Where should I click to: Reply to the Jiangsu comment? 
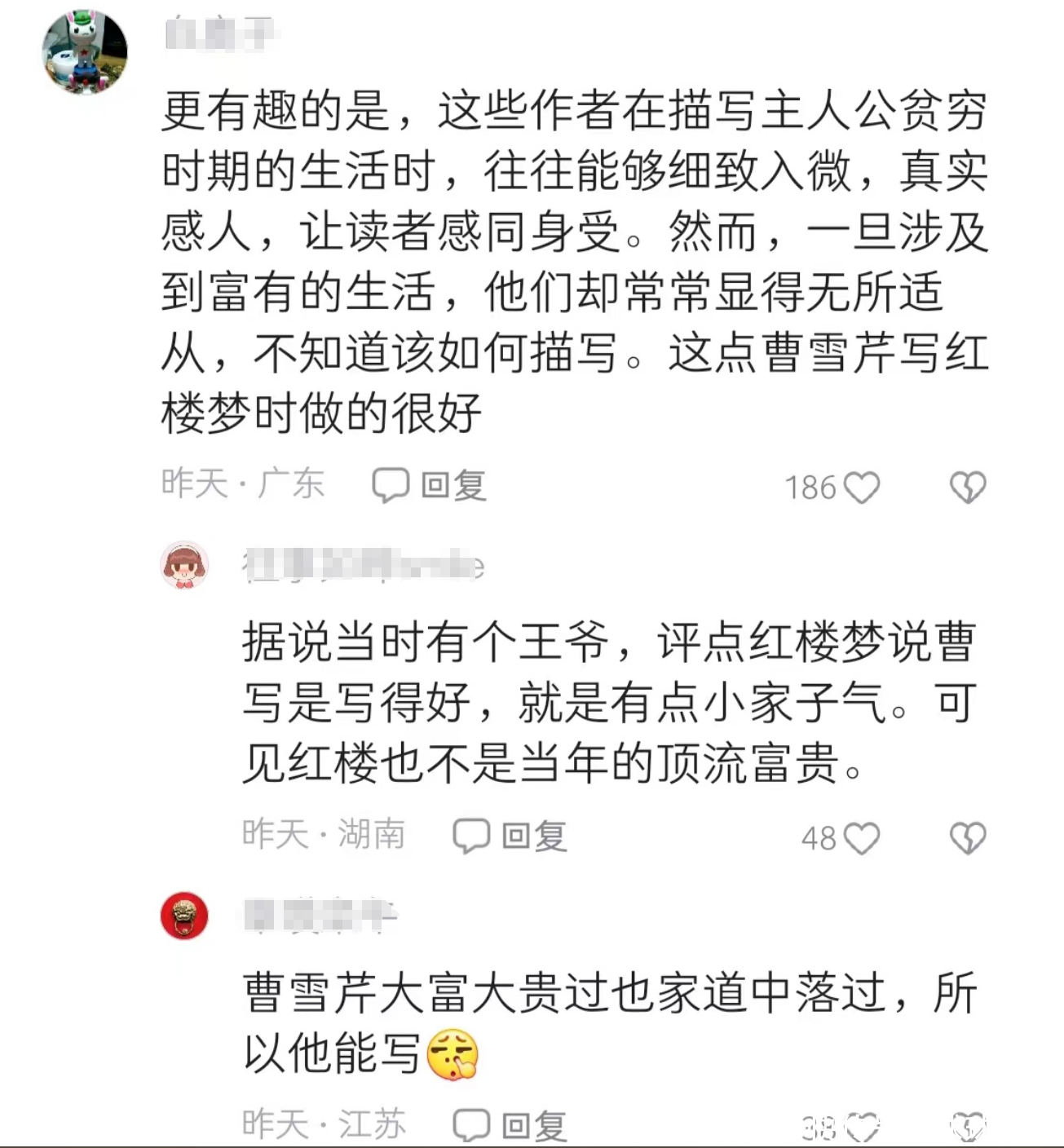pyautogui.click(x=510, y=1126)
